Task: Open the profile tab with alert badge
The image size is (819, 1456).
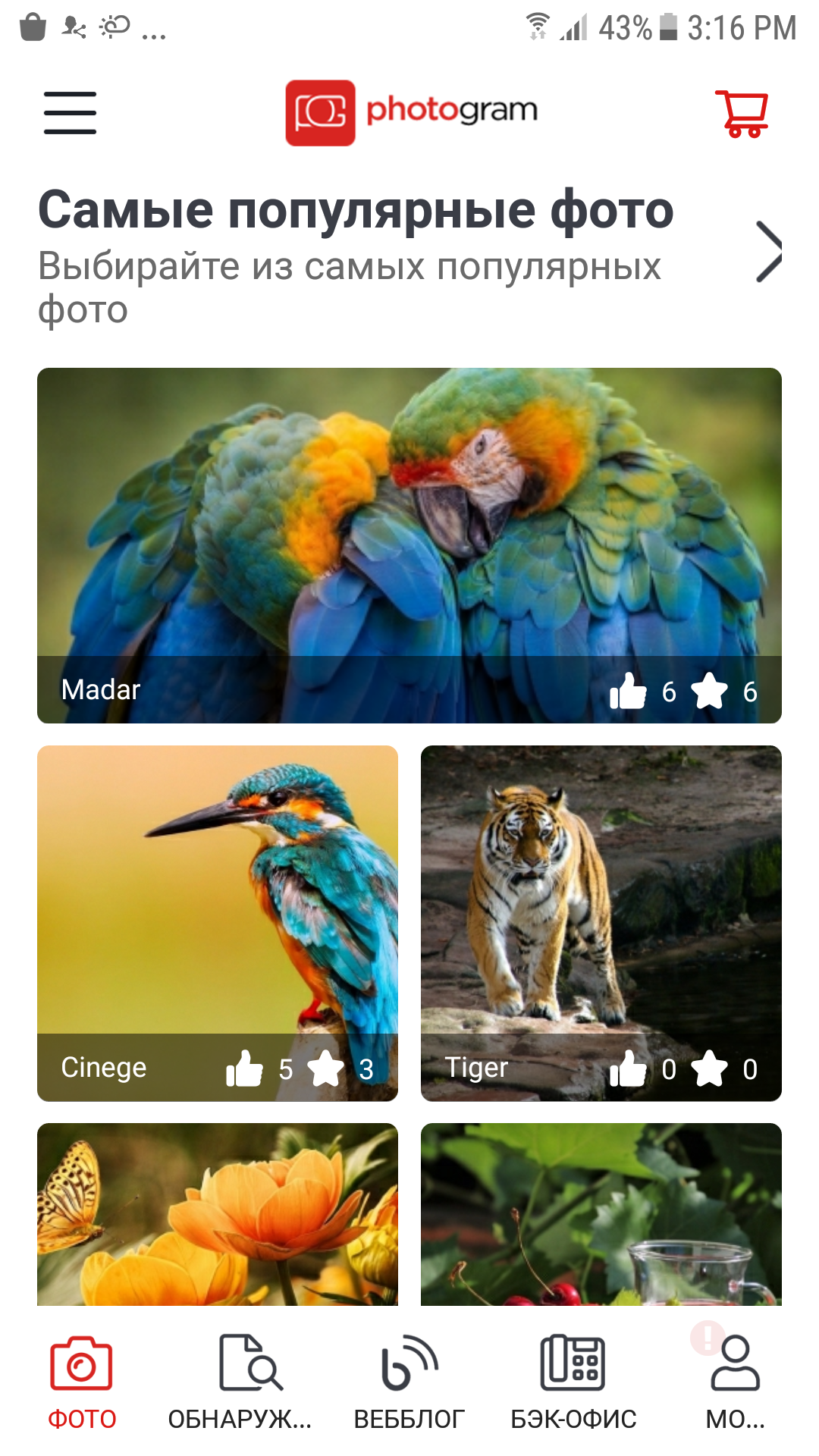Action: pyautogui.click(x=734, y=1382)
